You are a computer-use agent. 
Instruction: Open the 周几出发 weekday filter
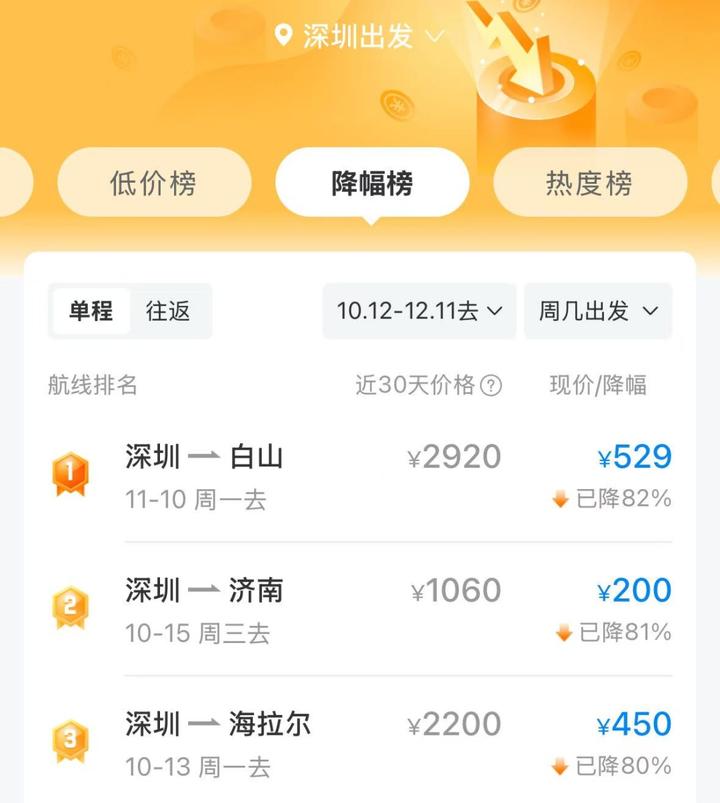[598, 311]
